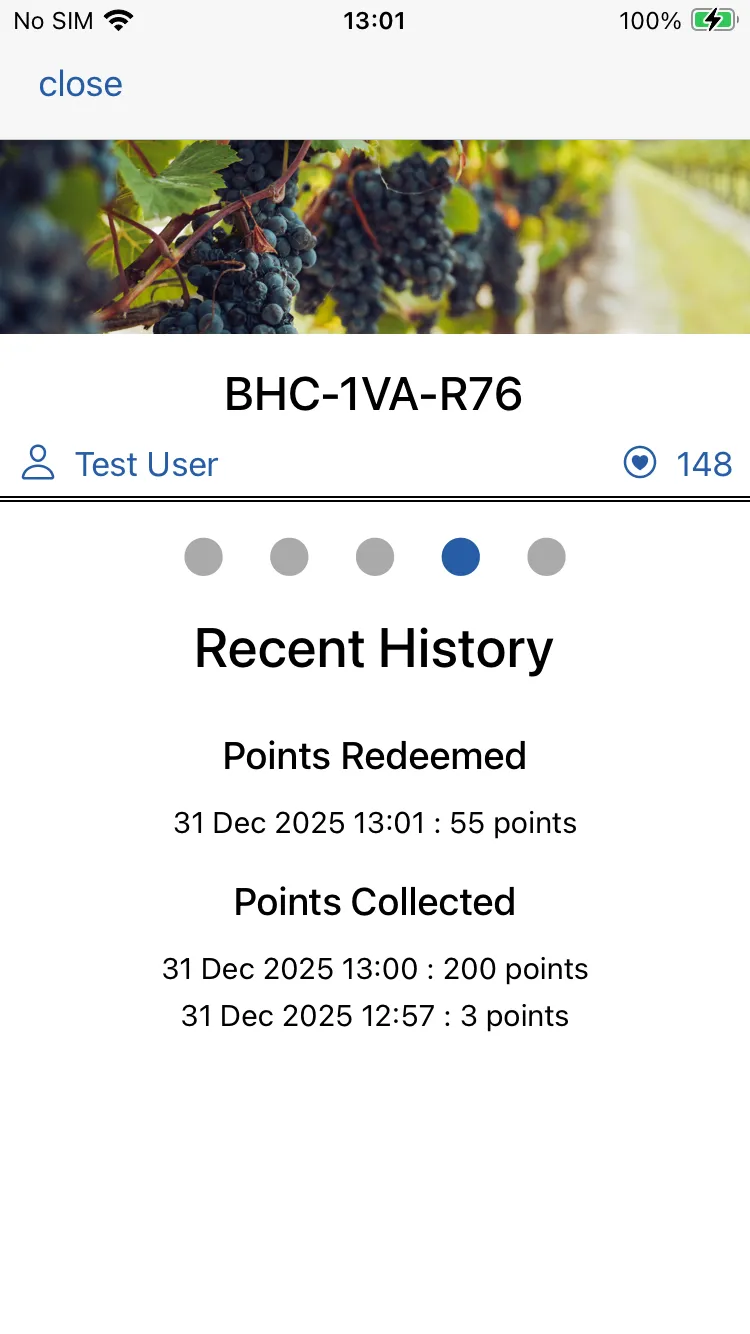The image size is (750, 1334).
Task: Go to the first page indicator dot
Action: [x=203, y=556]
